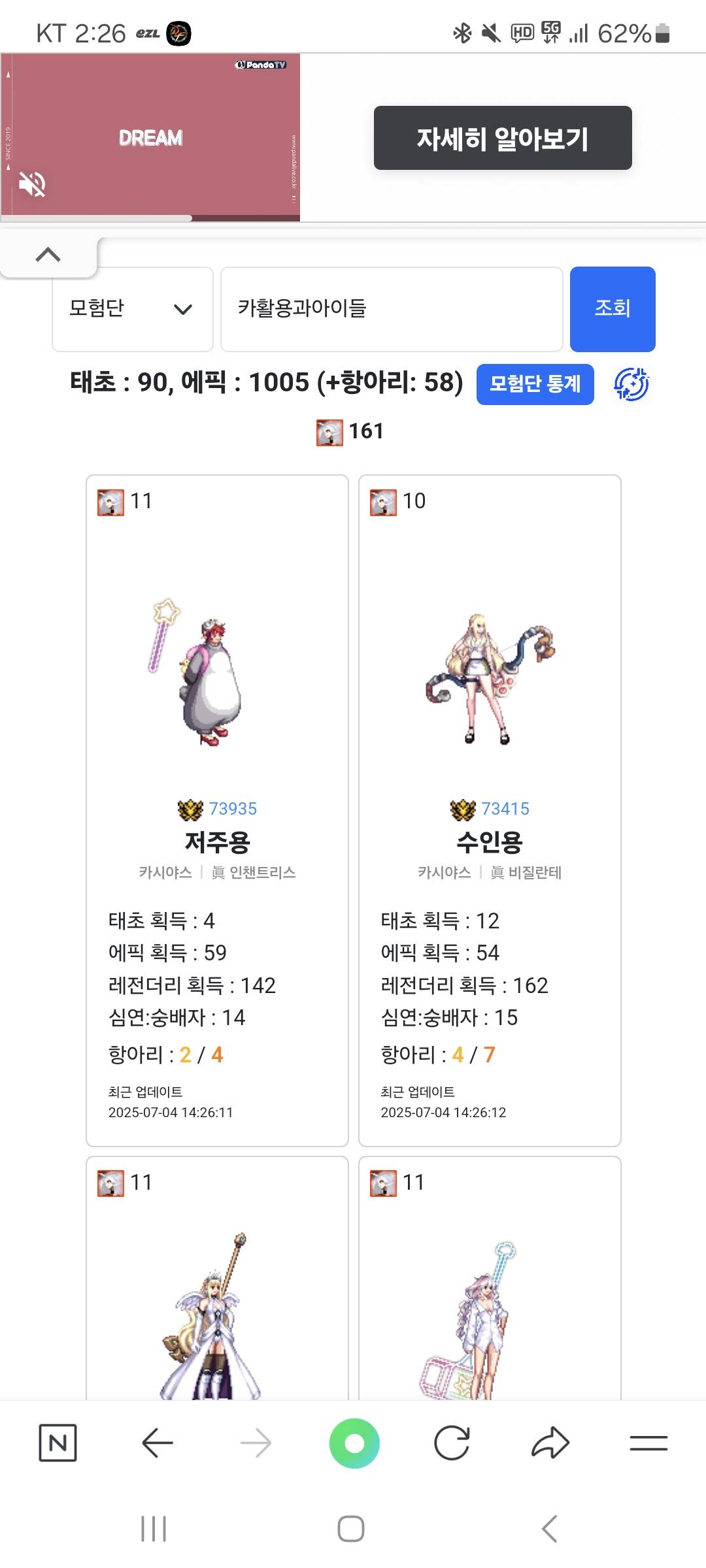Screen dimensions: 706x1568
Task: Open 모험단 통계 statistics
Action: coord(534,384)
